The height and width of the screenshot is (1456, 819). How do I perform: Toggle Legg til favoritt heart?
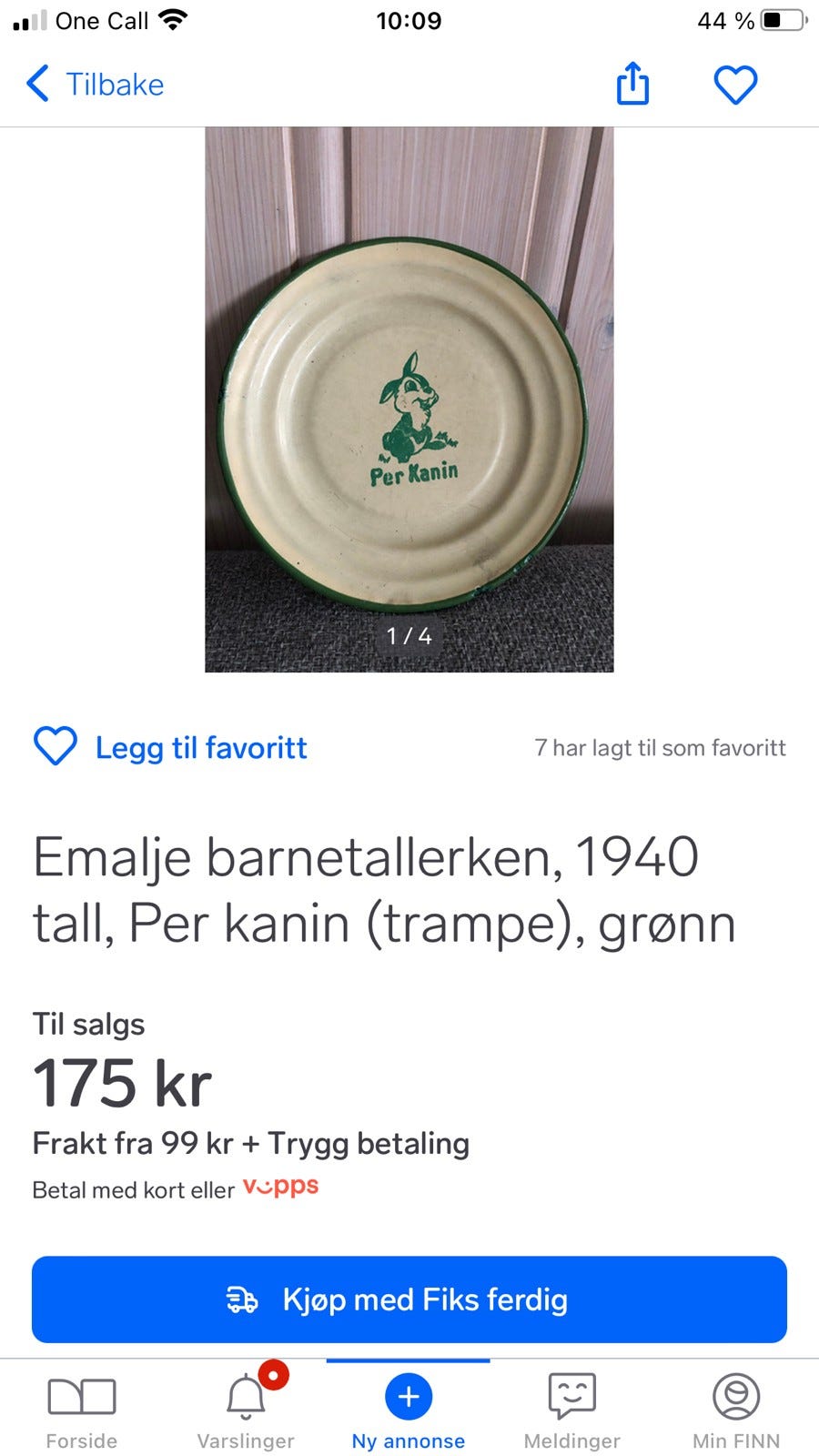click(55, 746)
